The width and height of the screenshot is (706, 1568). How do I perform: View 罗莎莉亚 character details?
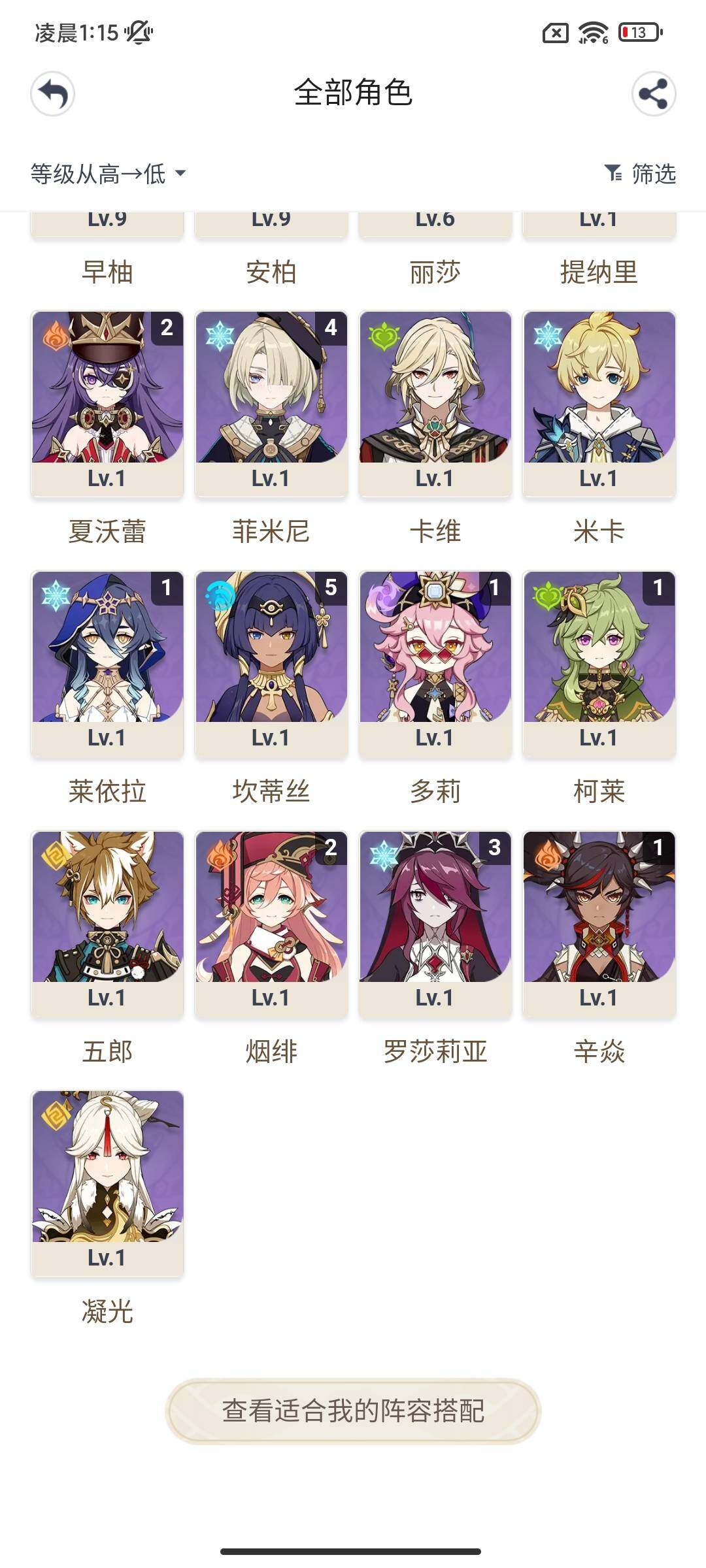tap(435, 923)
